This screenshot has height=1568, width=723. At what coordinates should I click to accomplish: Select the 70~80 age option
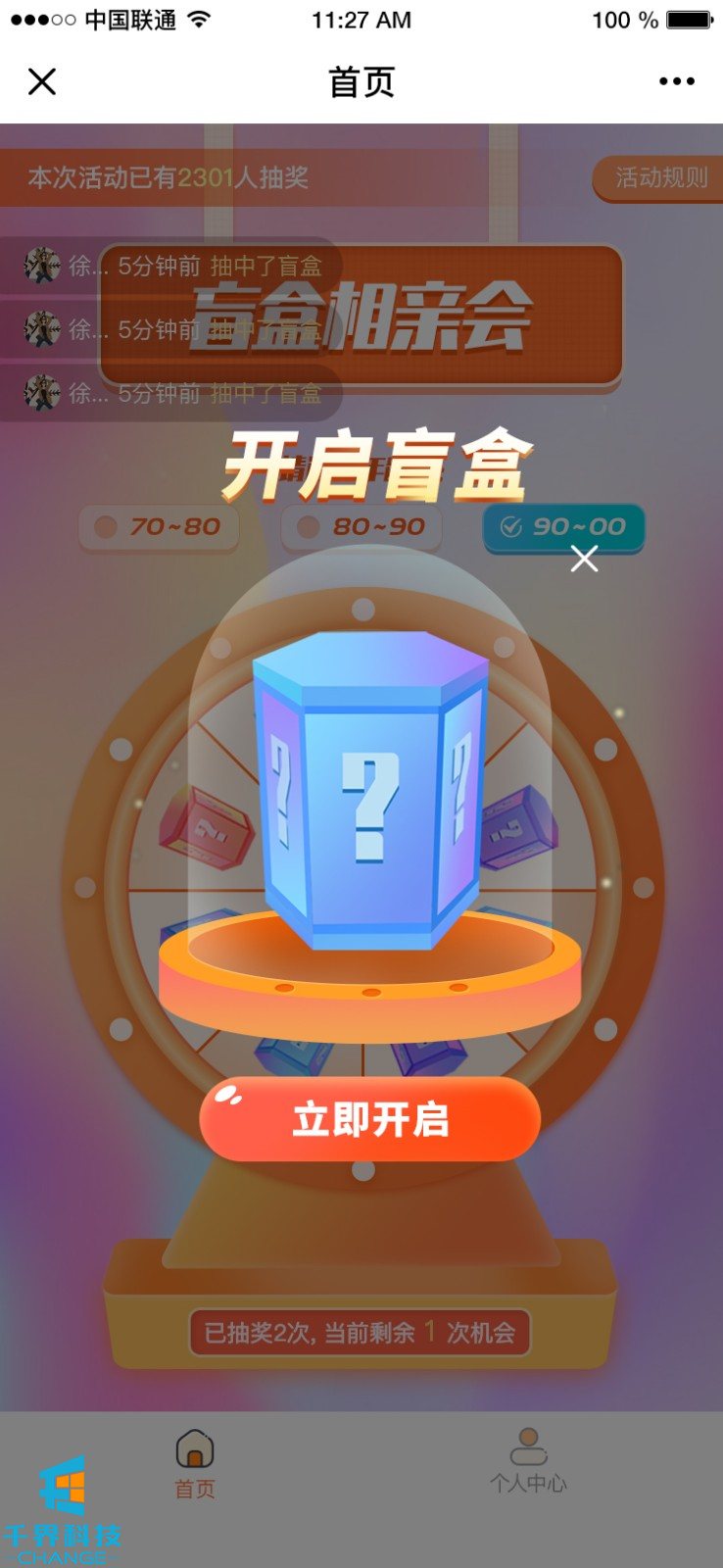(159, 527)
